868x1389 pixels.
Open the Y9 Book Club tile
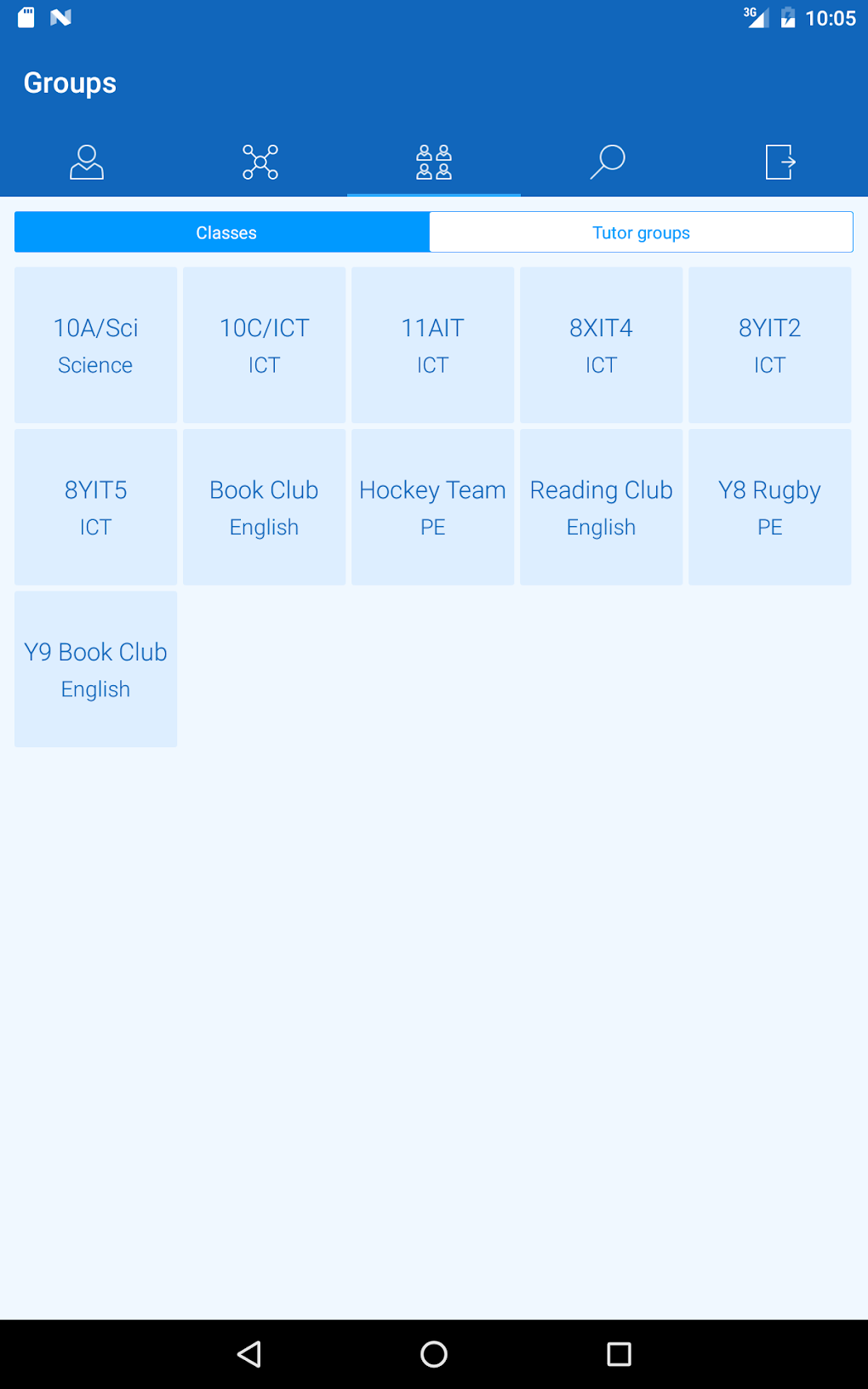point(95,669)
